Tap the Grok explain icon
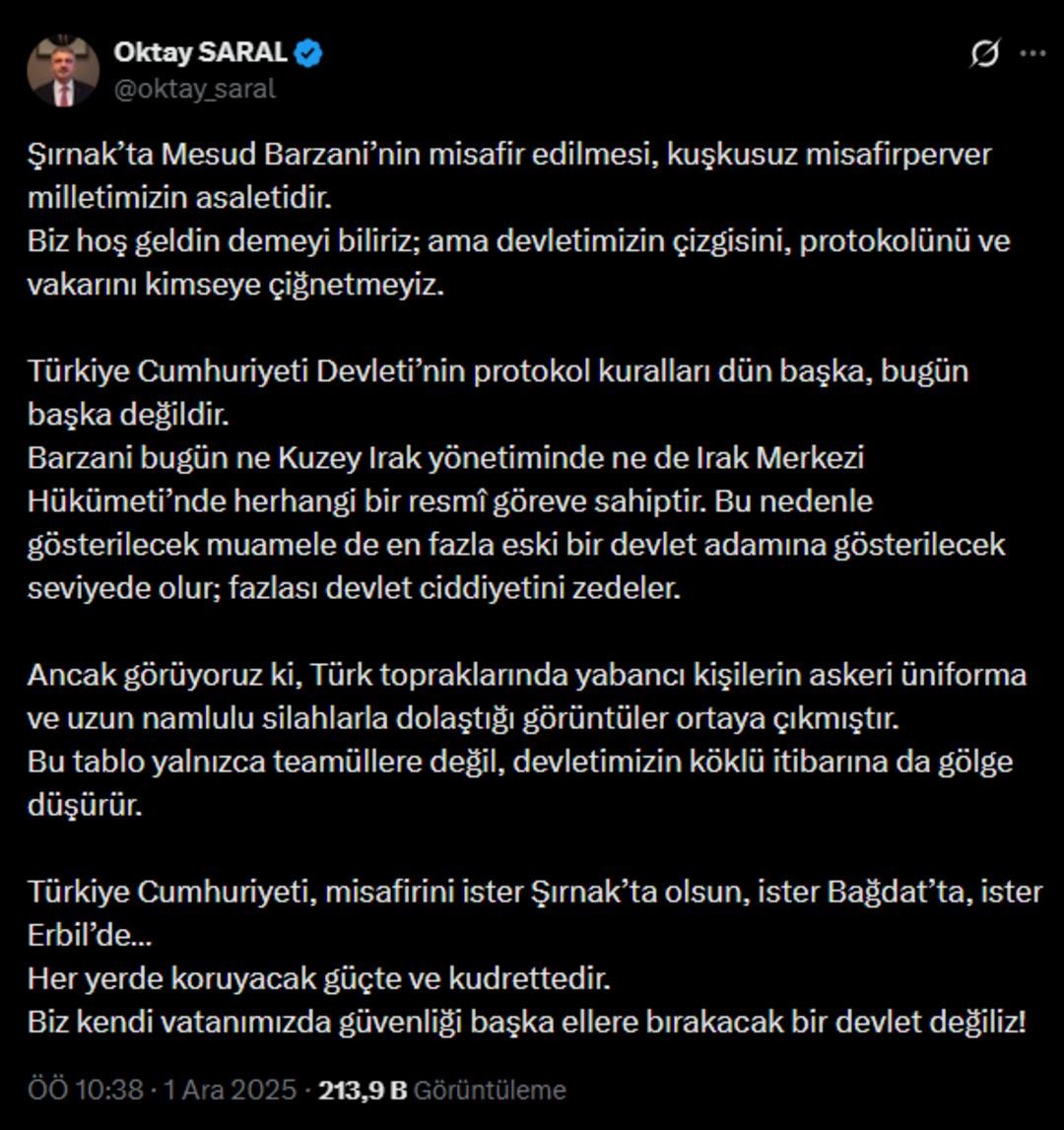 click(984, 54)
